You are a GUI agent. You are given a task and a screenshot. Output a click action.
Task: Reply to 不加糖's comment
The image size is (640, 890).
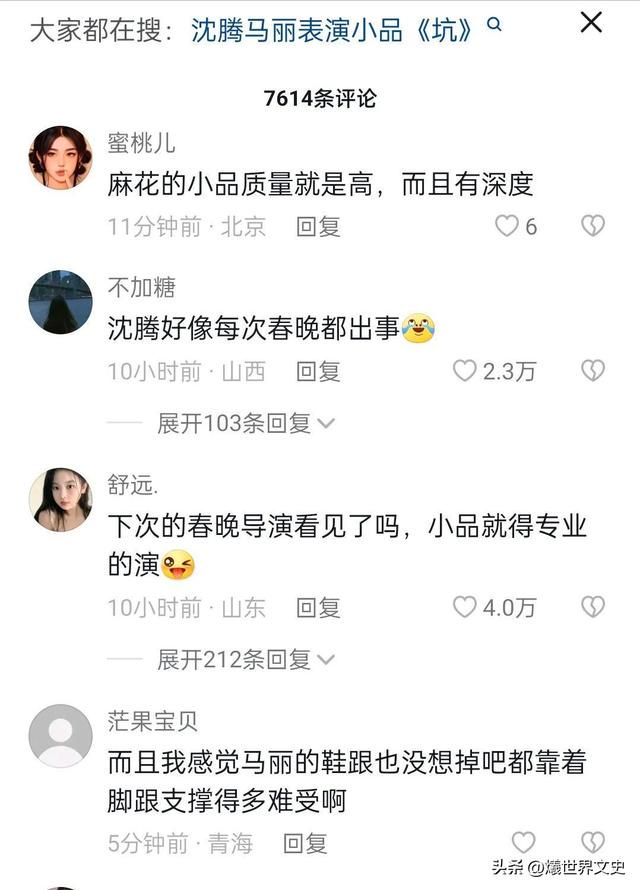click(x=318, y=371)
